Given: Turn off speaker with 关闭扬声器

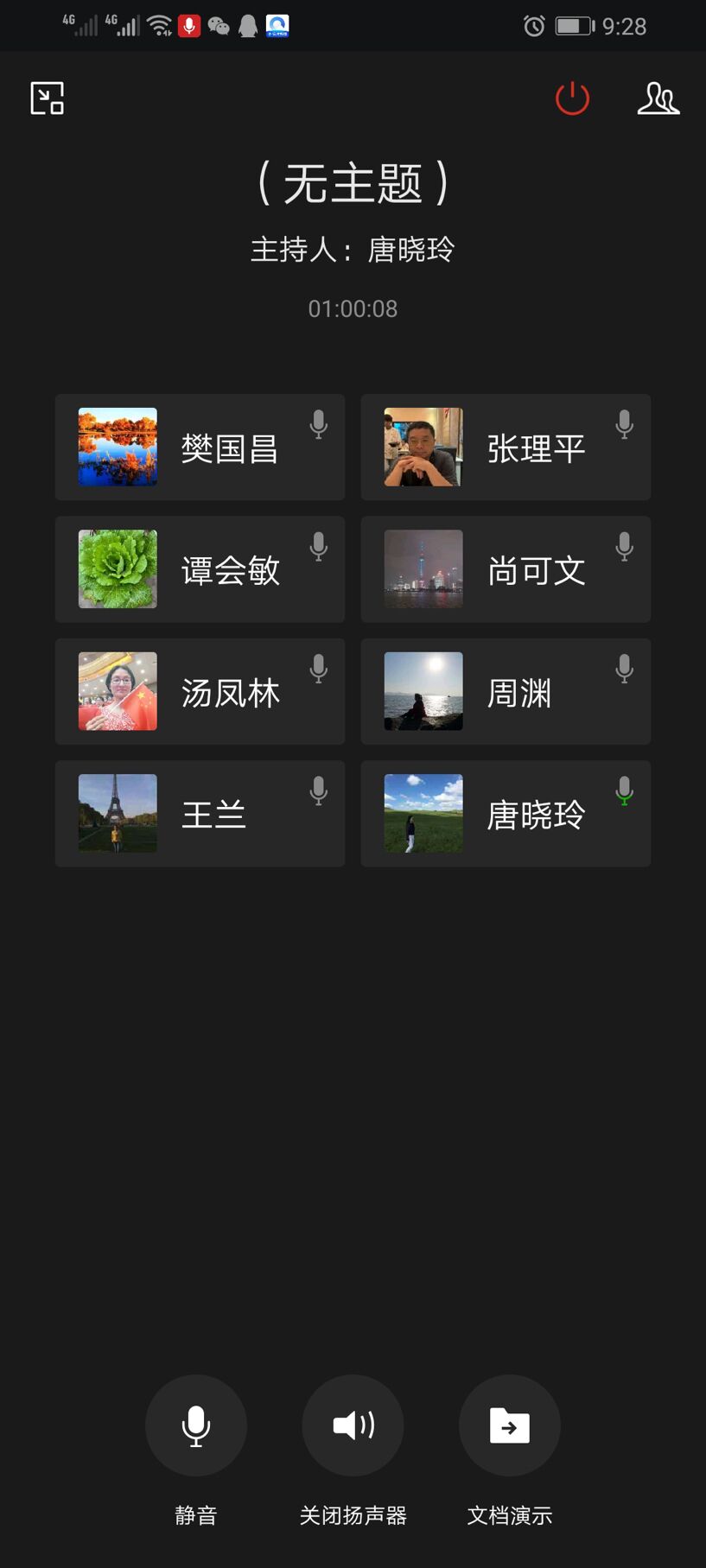Looking at the screenshot, I should (x=353, y=1425).
